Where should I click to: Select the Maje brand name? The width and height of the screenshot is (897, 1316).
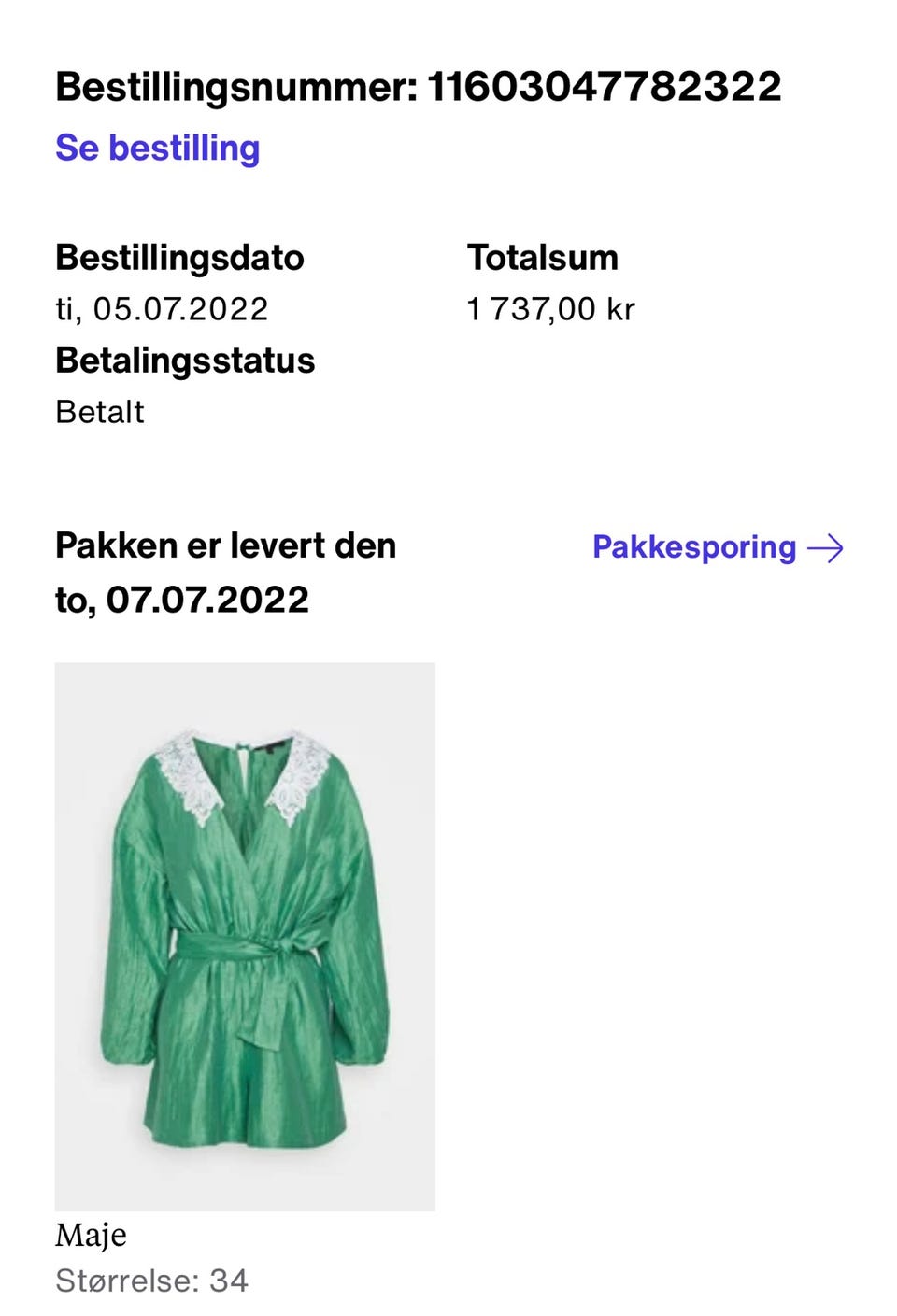click(90, 1235)
